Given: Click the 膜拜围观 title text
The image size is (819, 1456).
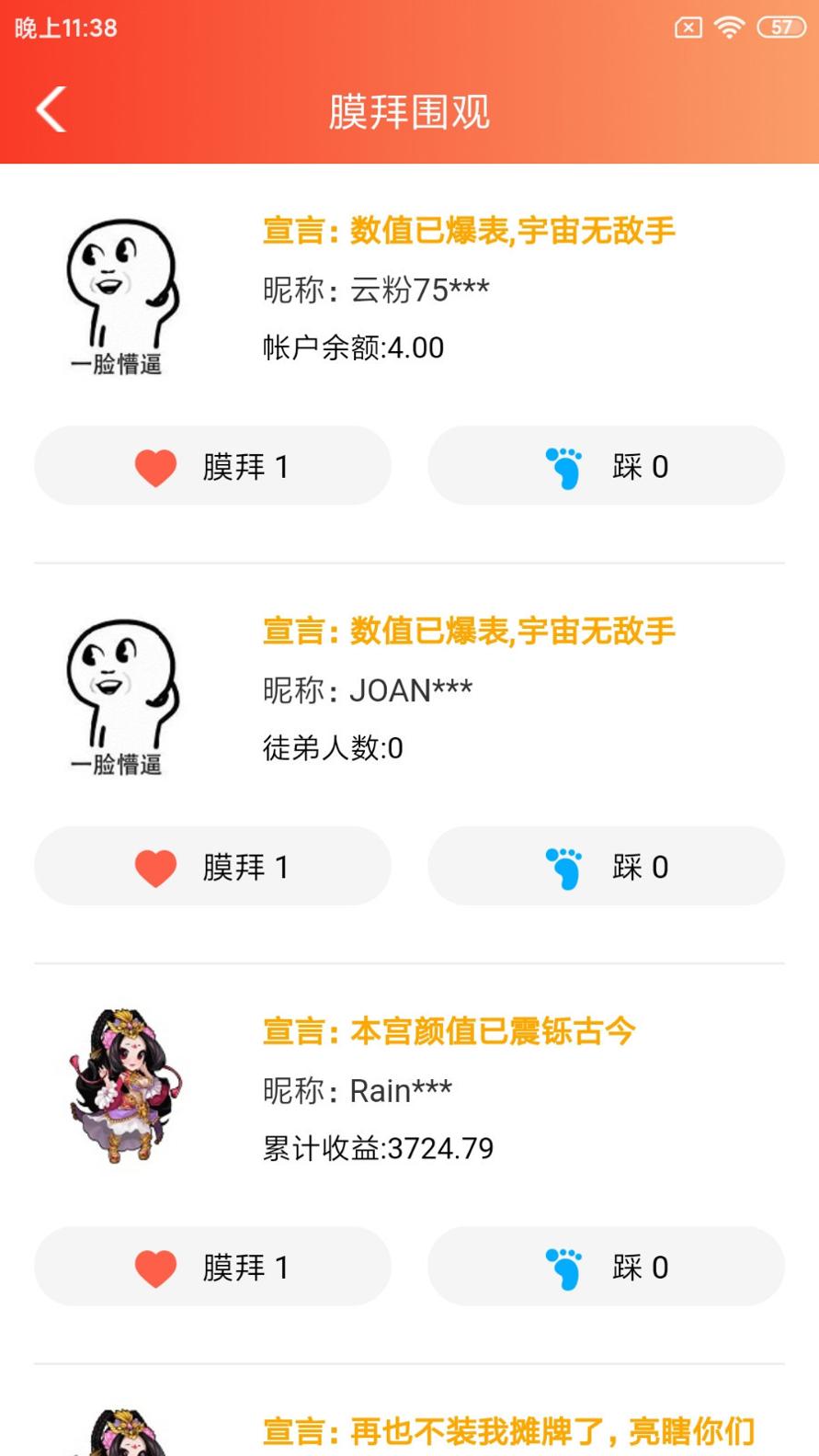Looking at the screenshot, I should coord(409,111).
